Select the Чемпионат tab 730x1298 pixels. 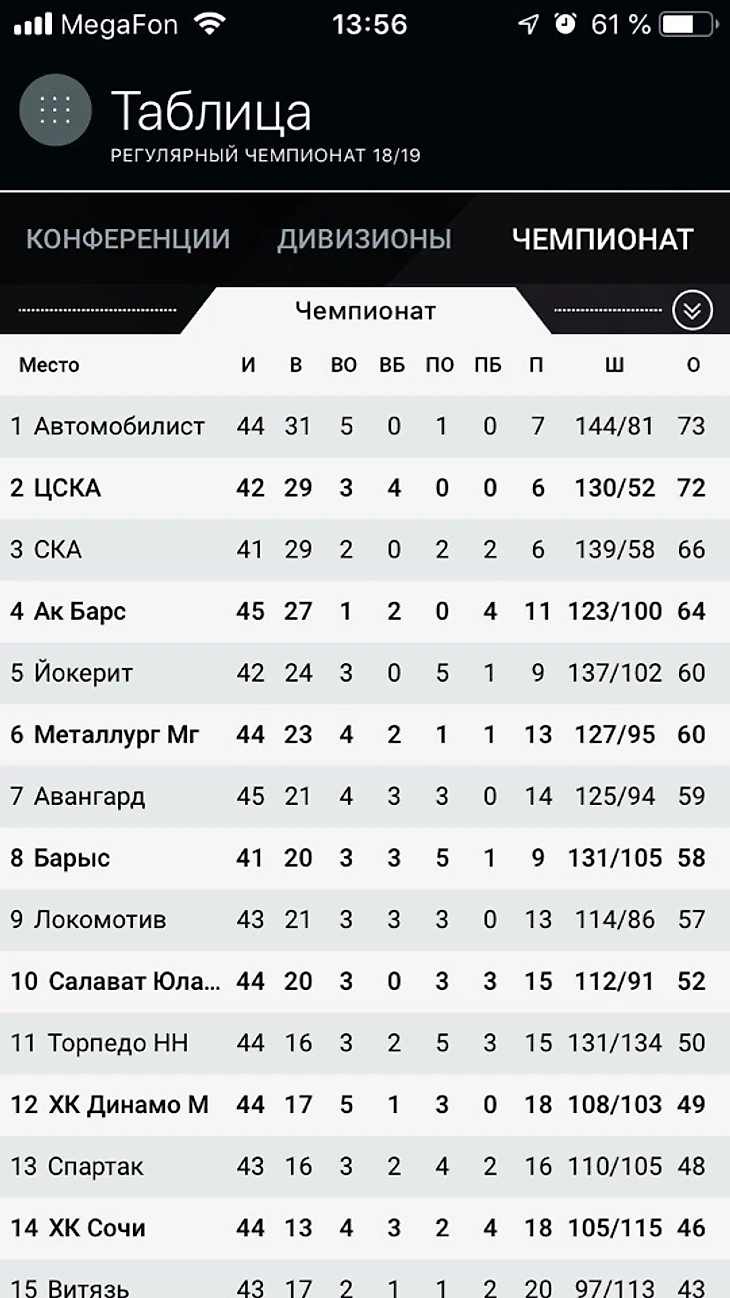pyautogui.click(x=602, y=240)
